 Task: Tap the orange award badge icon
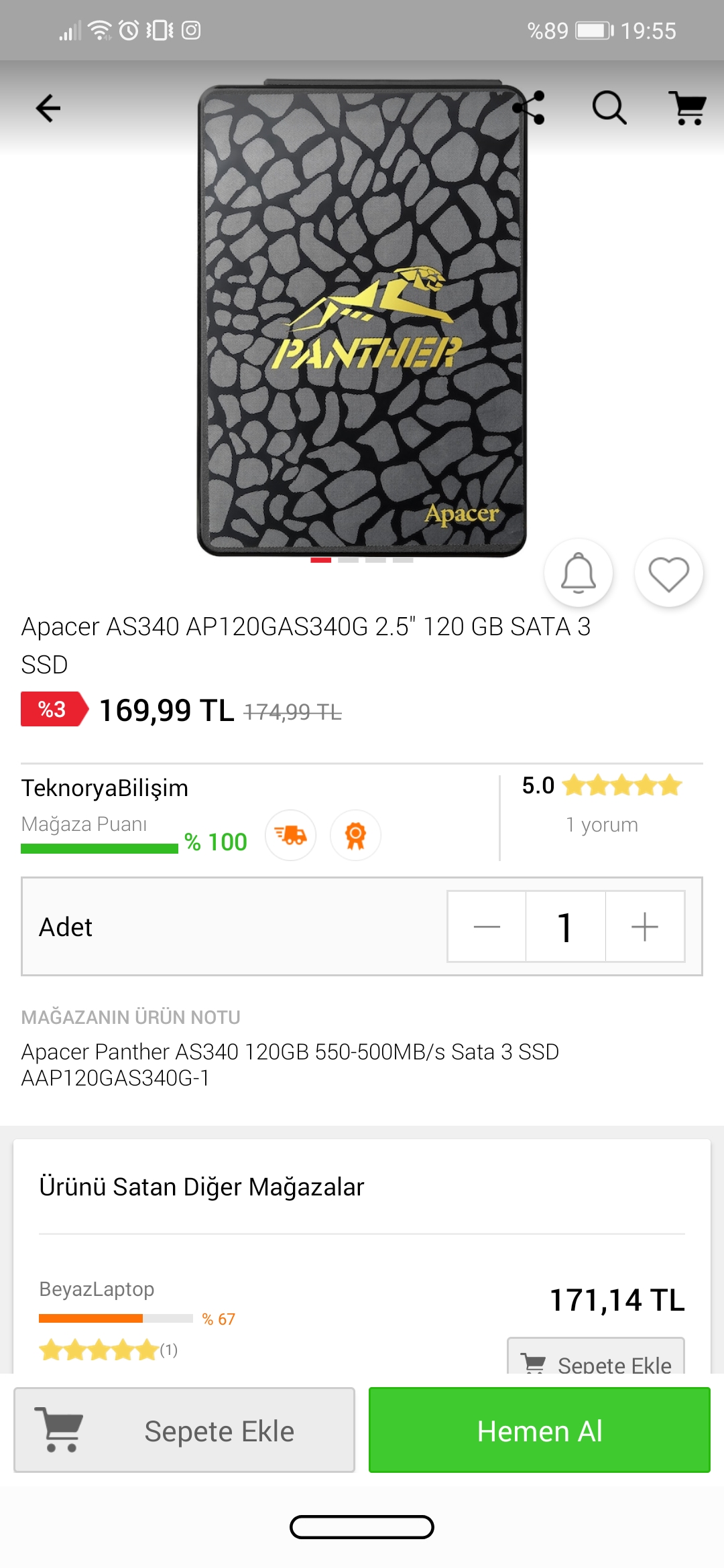[355, 835]
